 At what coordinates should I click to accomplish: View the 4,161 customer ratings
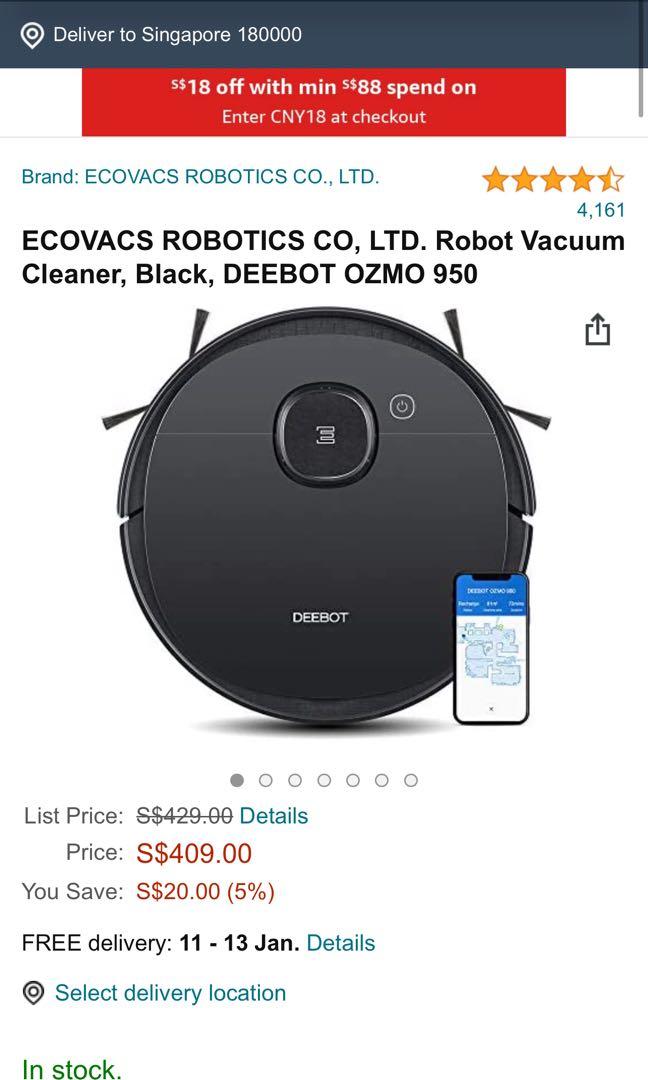[x=600, y=210]
